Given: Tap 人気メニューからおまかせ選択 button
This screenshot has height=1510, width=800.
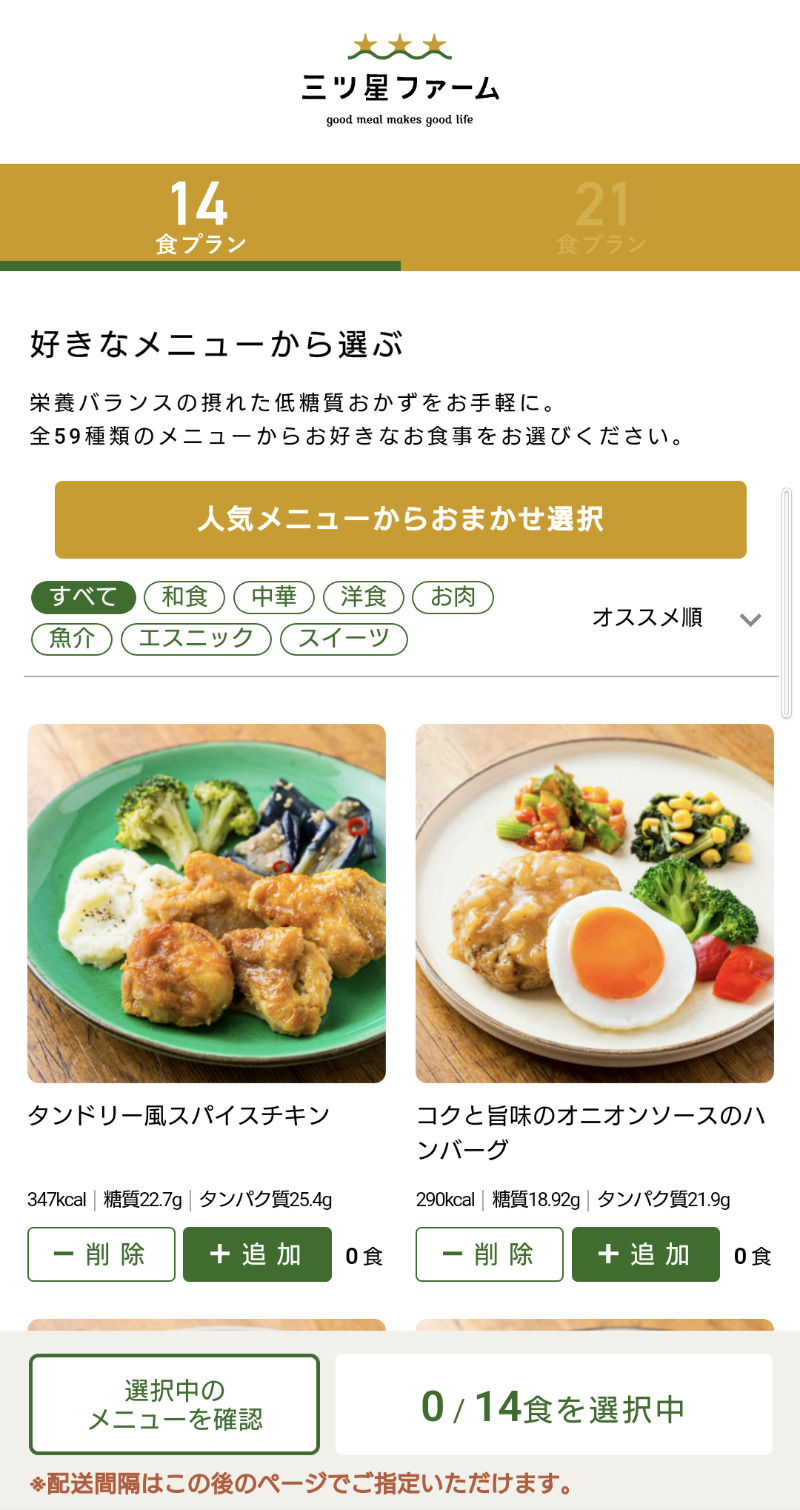Looking at the screenshot, I should point(400,520).
